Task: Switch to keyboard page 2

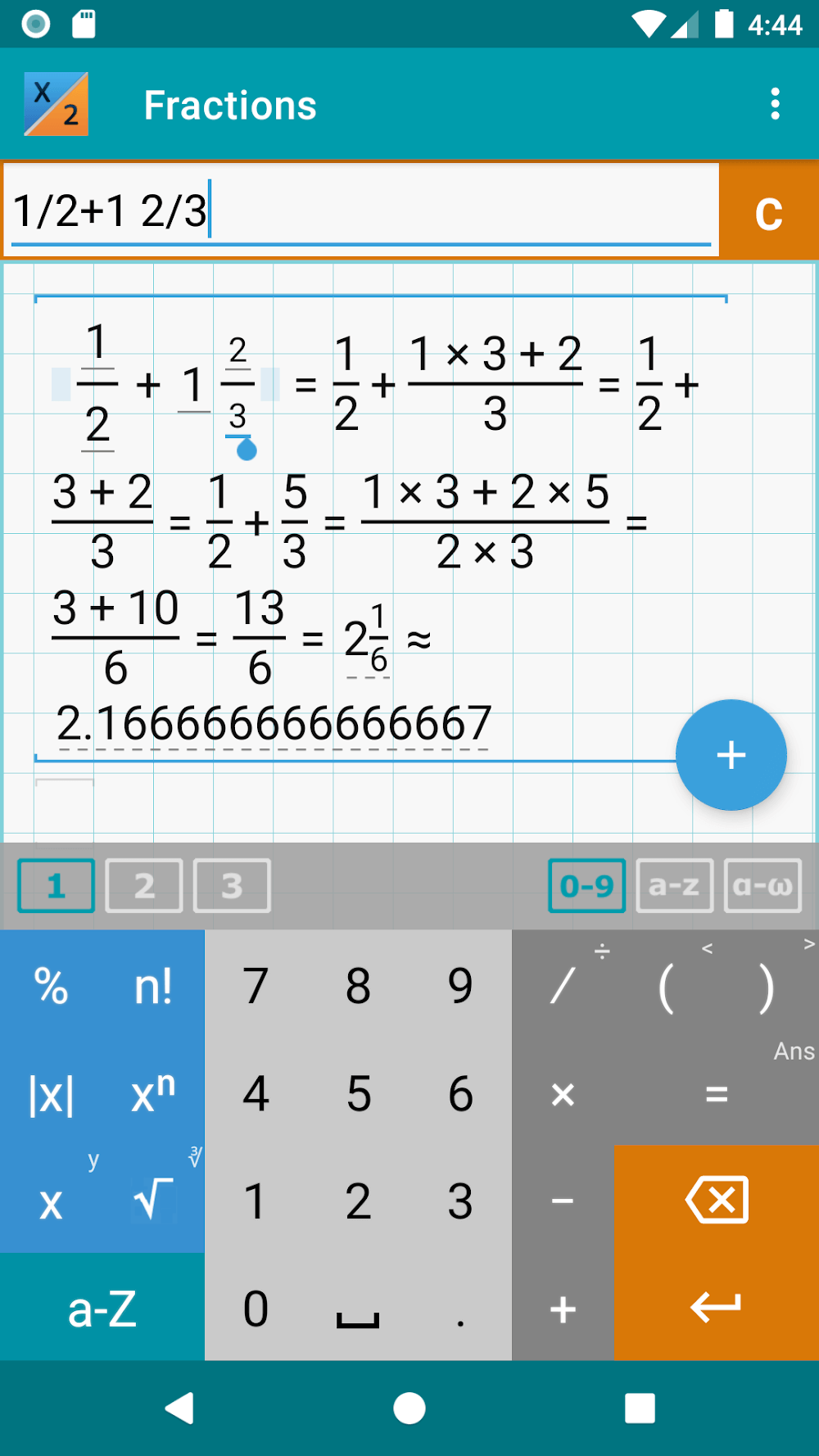Action: coord(144,885)
